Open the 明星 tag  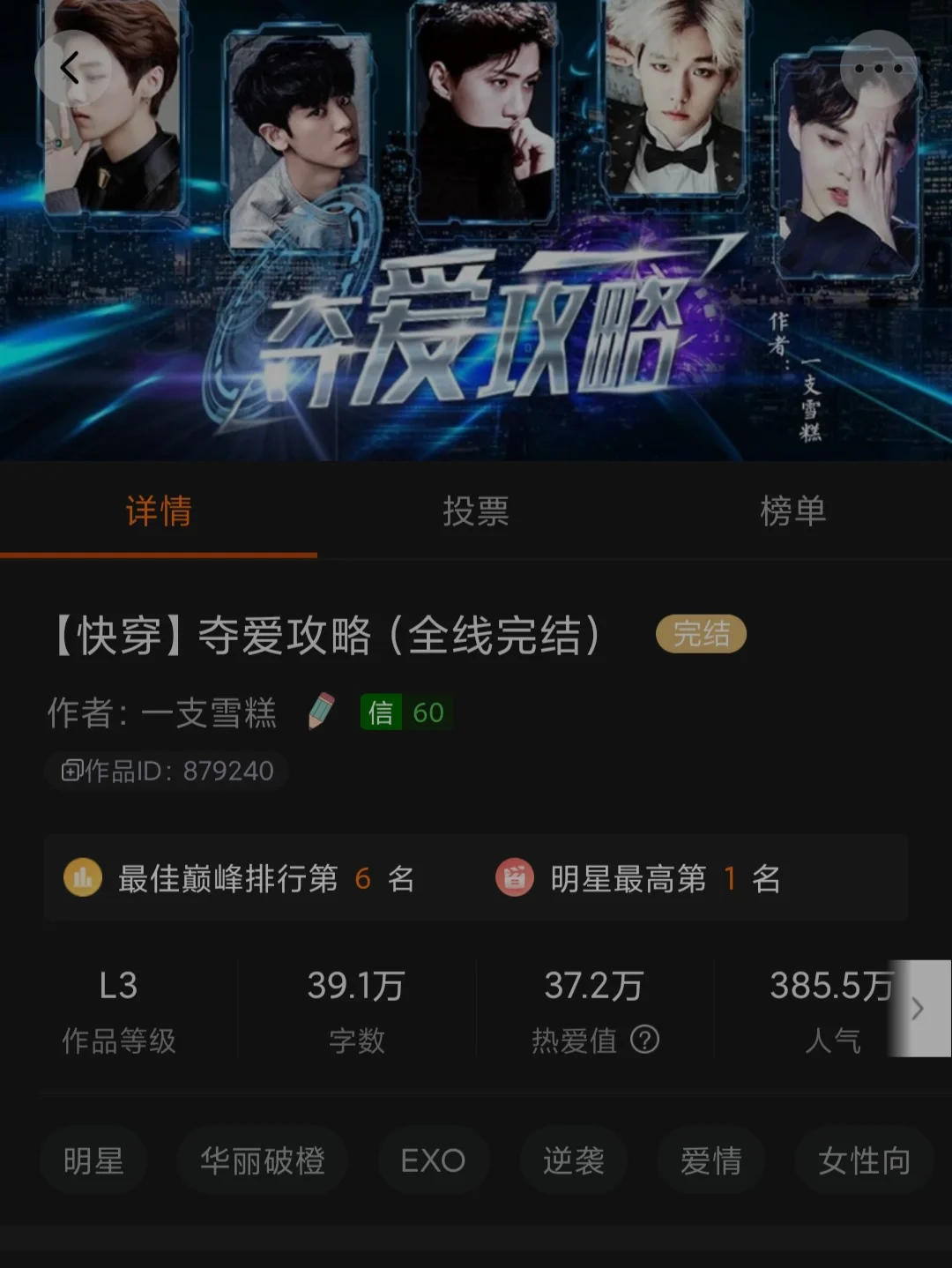[93, 1160]
